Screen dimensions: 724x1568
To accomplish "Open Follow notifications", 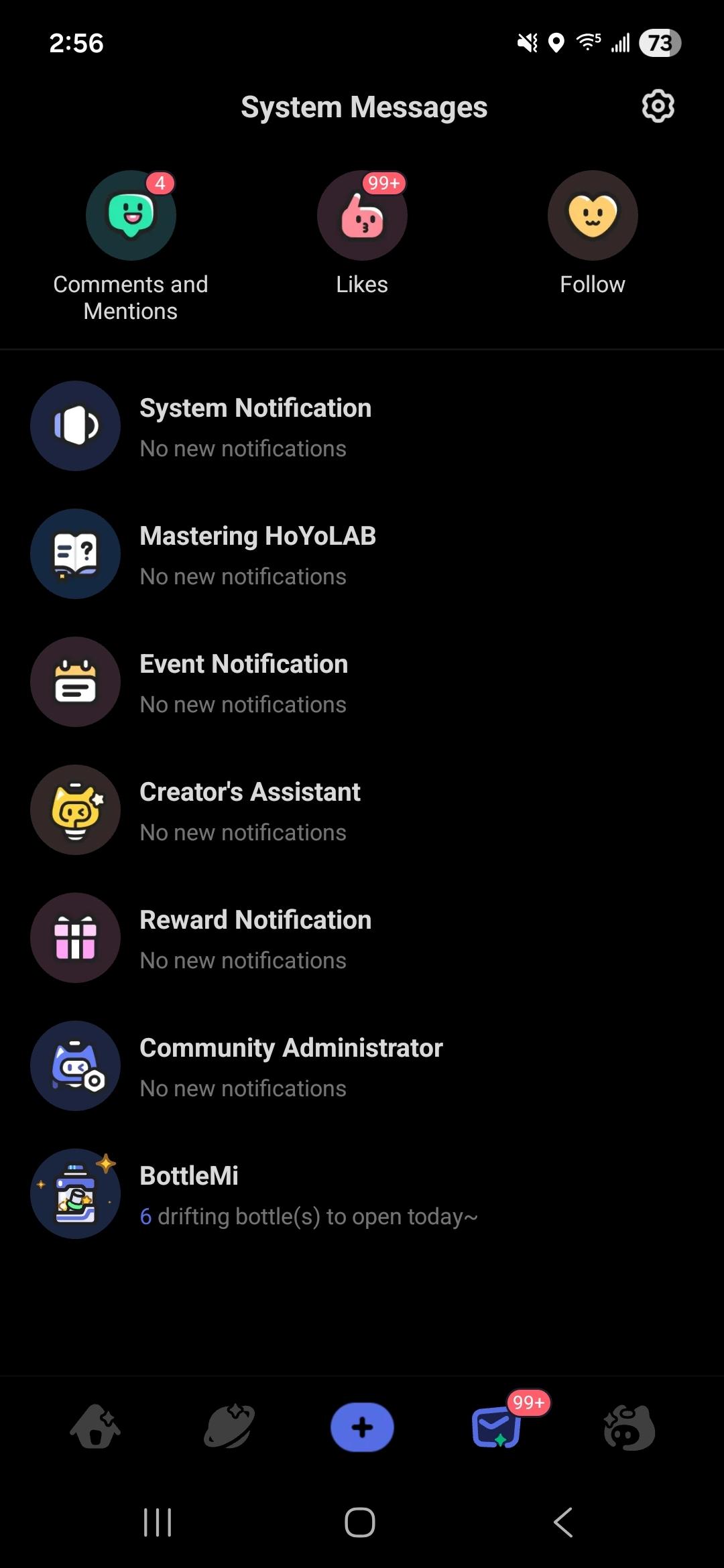I will tap(593, 216).
